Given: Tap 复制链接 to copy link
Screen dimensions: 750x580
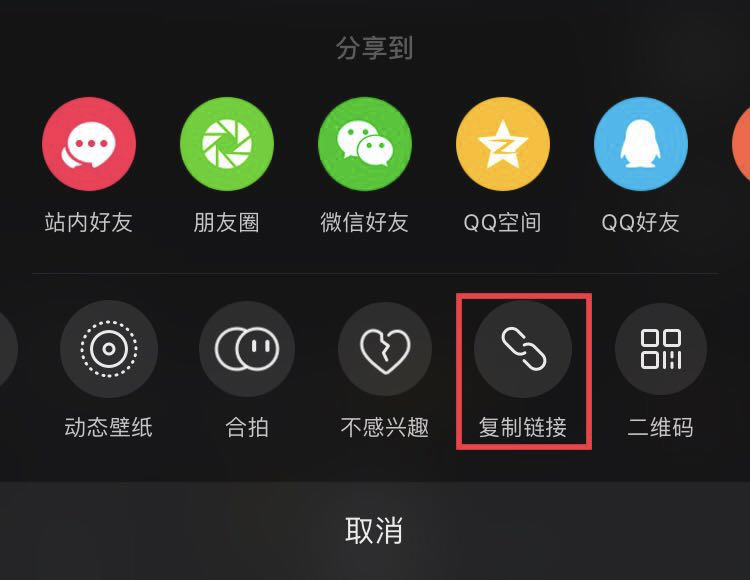Looking at the screenshot, I should 523,348.
